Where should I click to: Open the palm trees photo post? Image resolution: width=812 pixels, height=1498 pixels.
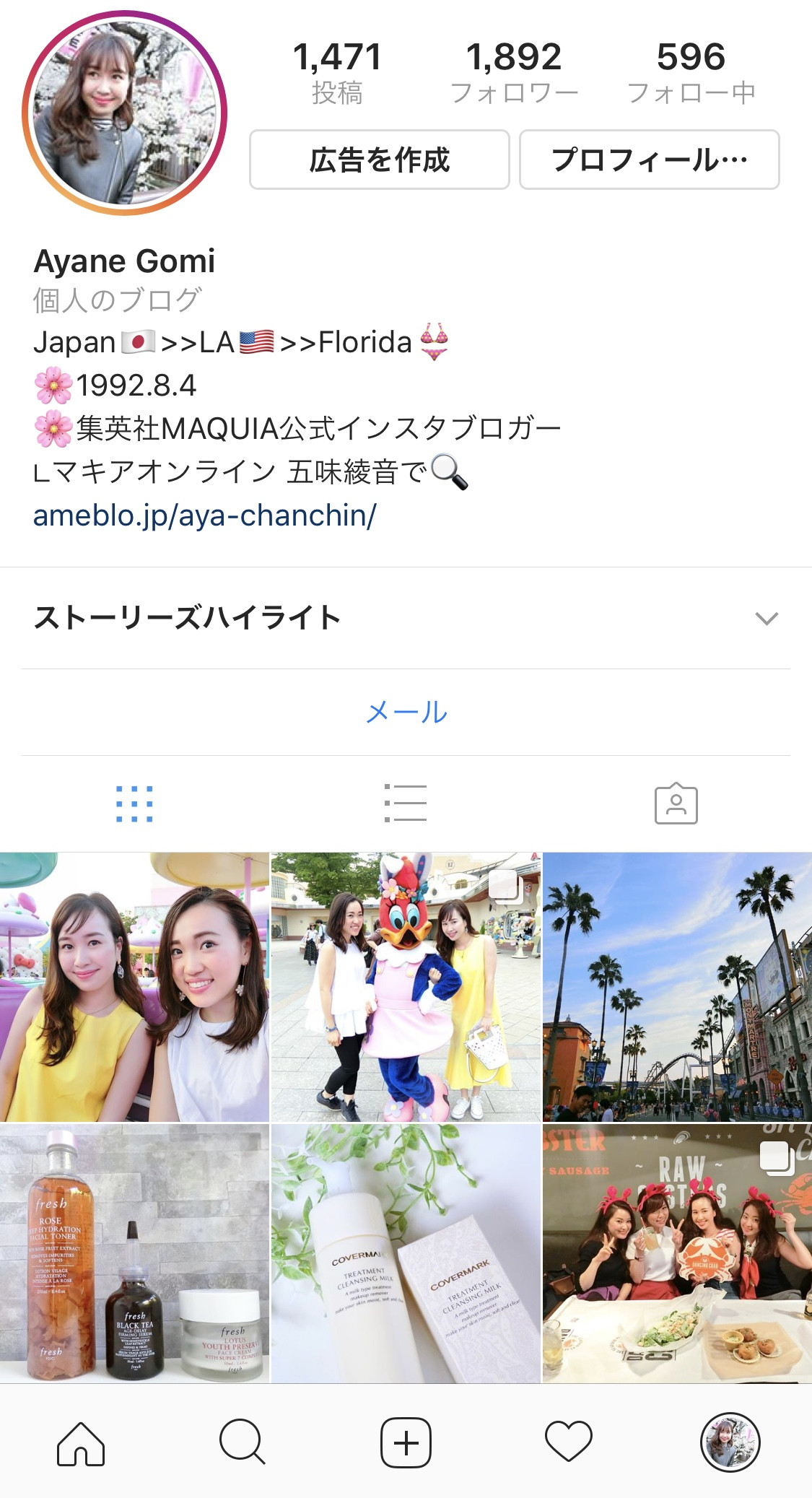(677, 987)
